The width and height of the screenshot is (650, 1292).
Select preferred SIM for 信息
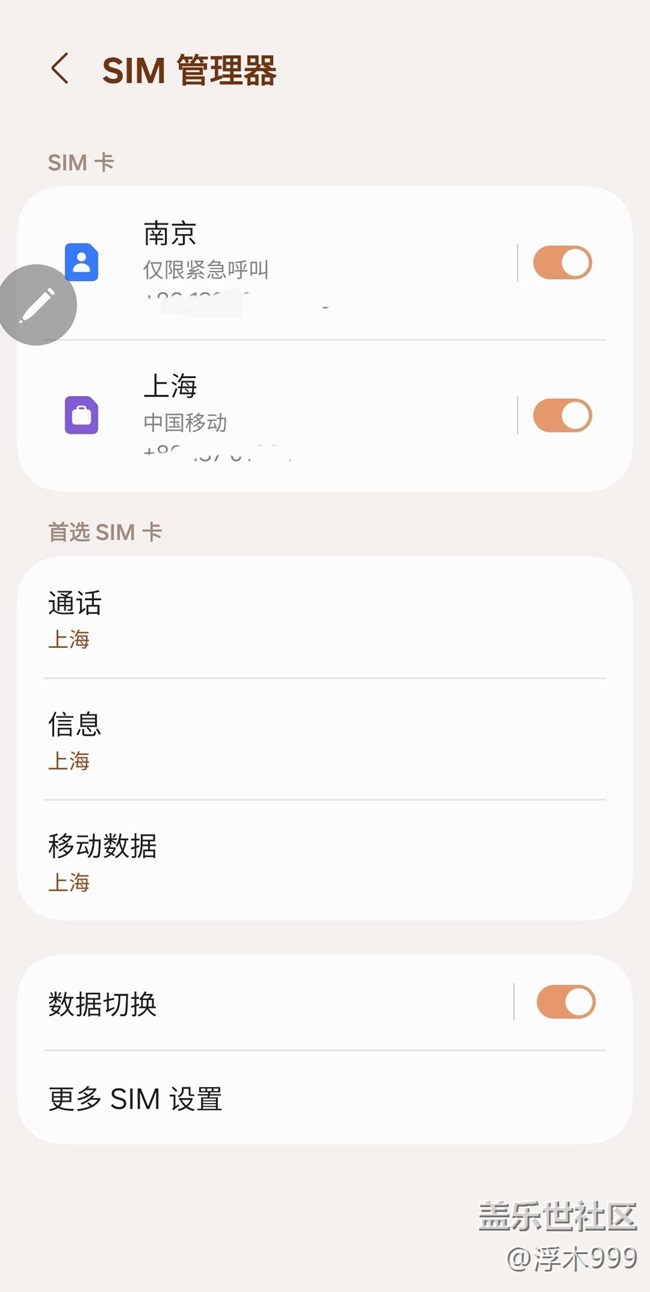point(324,741)
